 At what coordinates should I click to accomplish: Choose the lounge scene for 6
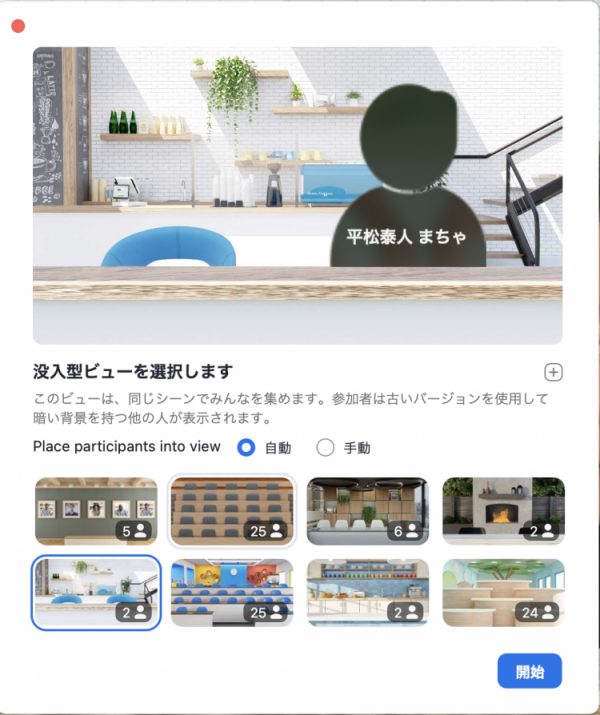point(367,510)
